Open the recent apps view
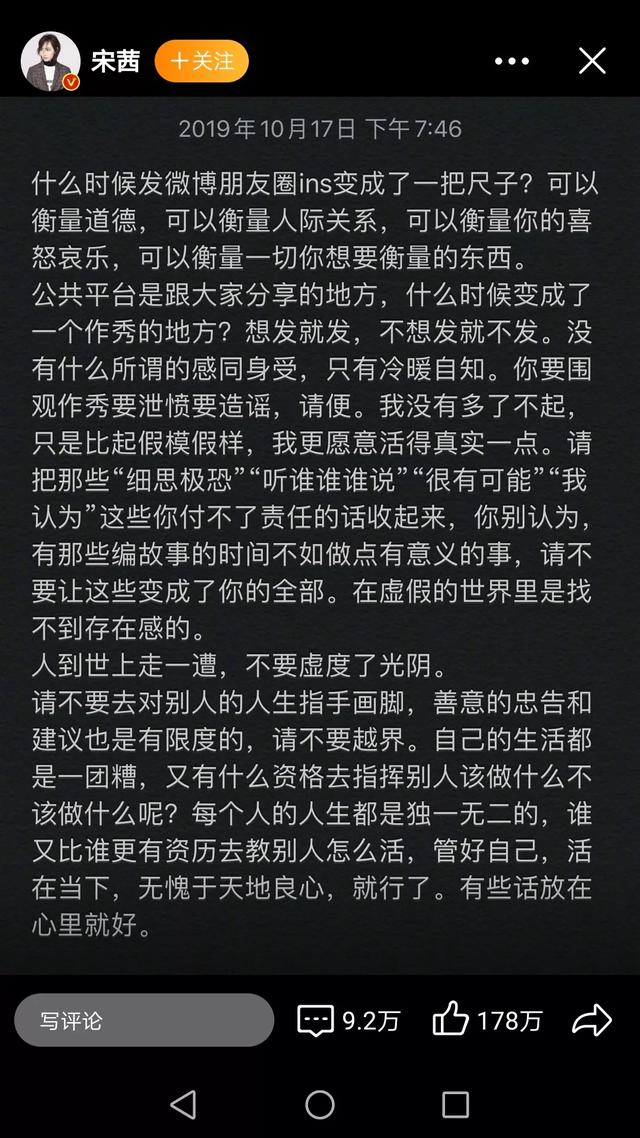640x1138 pixels. pyautogui.click(x=455, y=1104)
